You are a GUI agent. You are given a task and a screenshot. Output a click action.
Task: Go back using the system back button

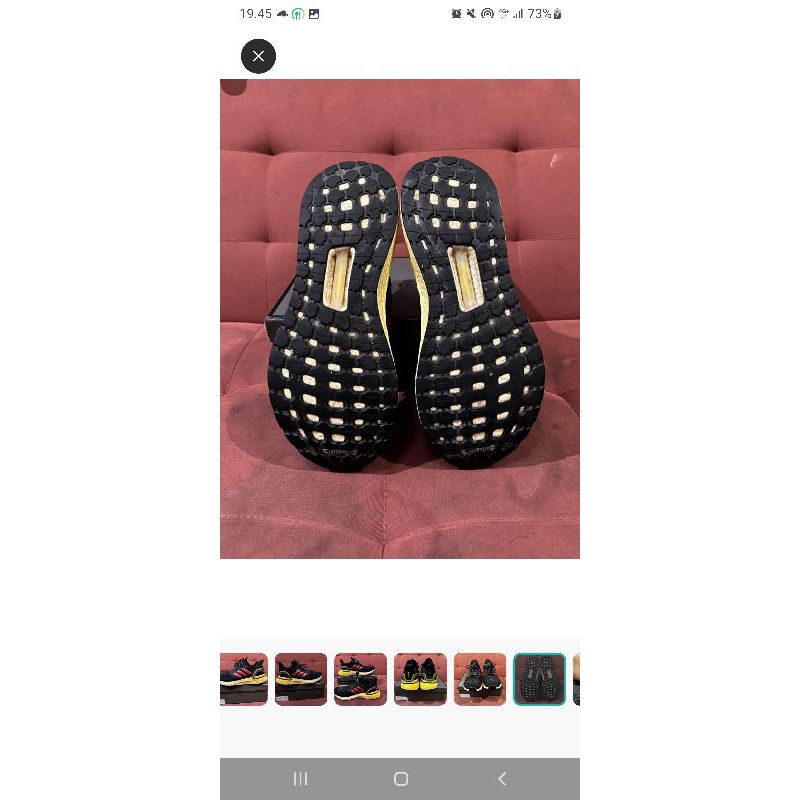coord(502,779)
